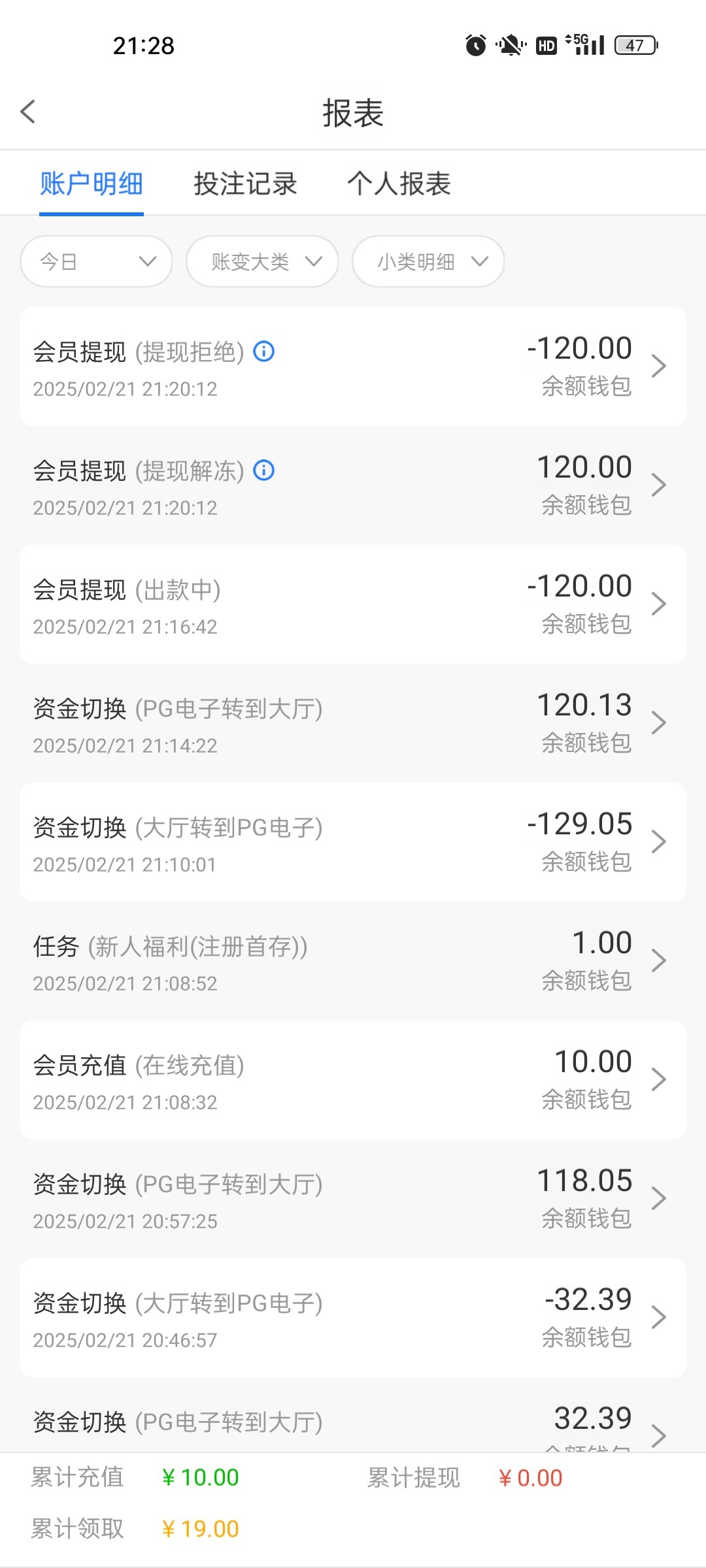The width and height of the screenshot is (706, 1568).
Task: Open the 会员提现 (提现拒绝) record
Action: coord(353,367)
